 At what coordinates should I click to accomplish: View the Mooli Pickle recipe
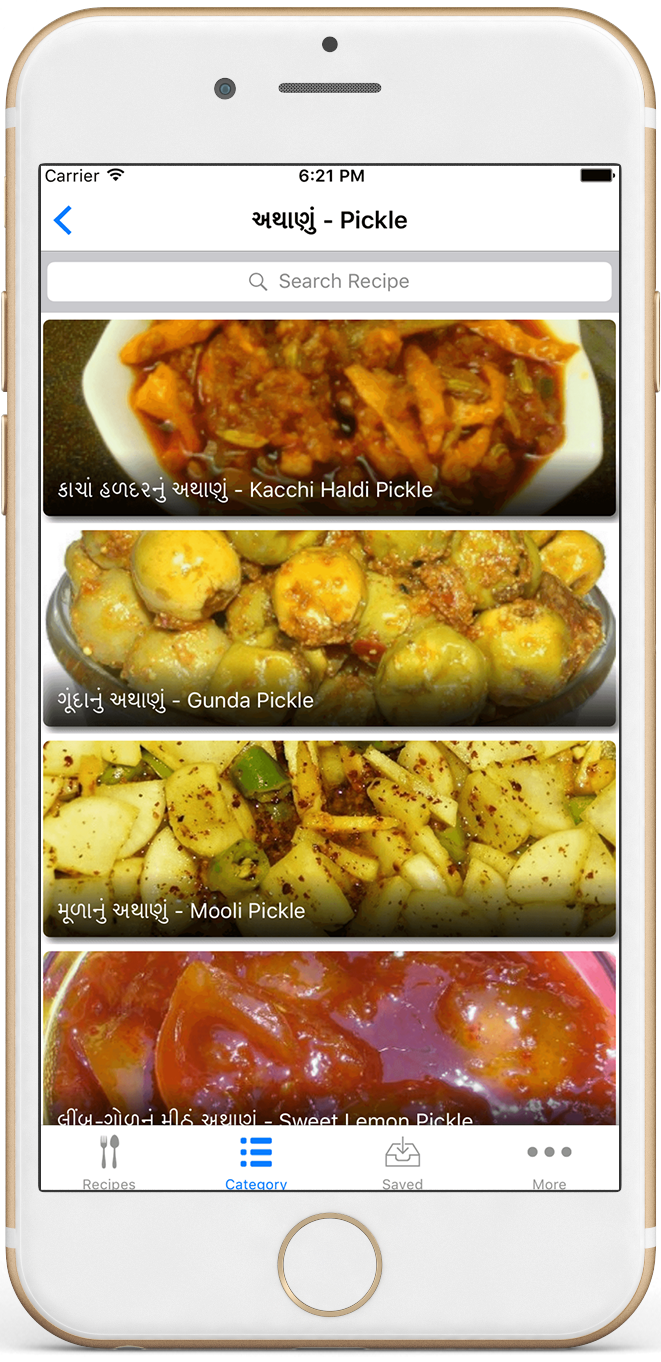tap(329, 838)
